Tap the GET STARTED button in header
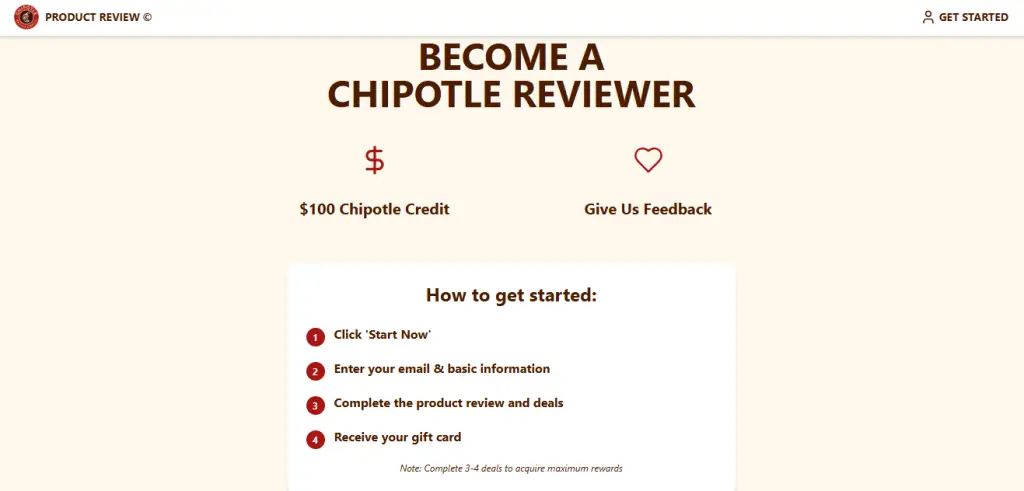This screenshot has height=491, width=1024. [x=965, y=17]
